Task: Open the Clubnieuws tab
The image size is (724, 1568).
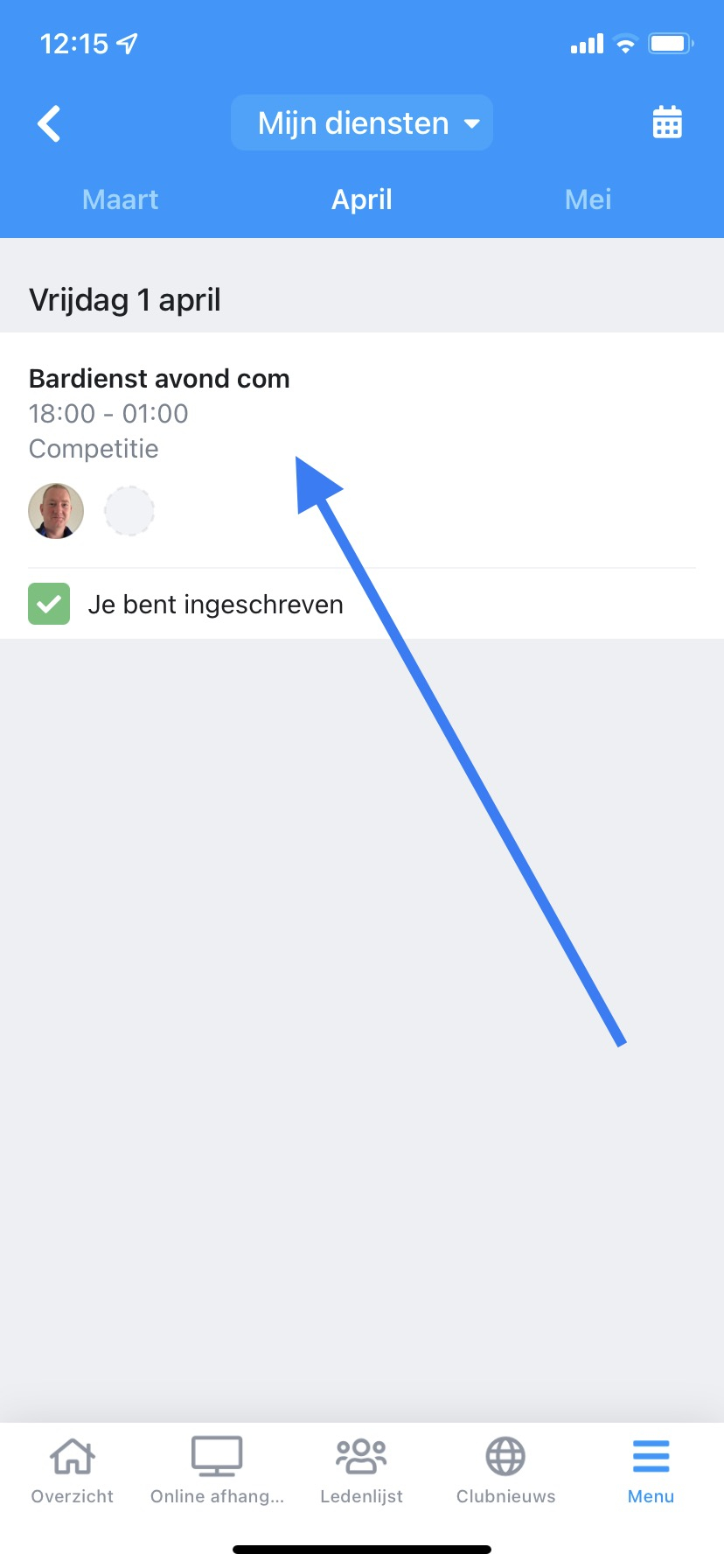Action: tap(505, 1471)
